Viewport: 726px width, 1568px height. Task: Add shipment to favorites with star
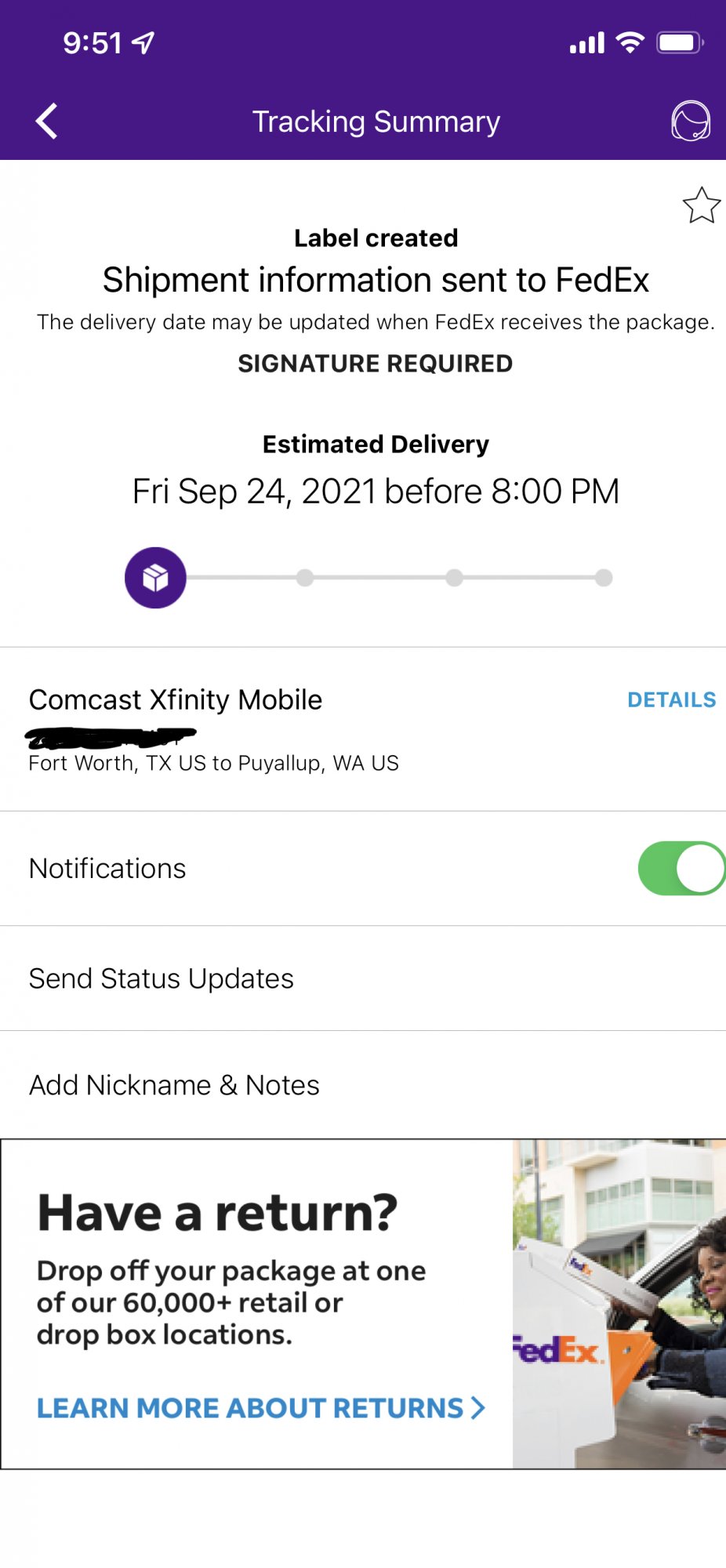(701, 206)
